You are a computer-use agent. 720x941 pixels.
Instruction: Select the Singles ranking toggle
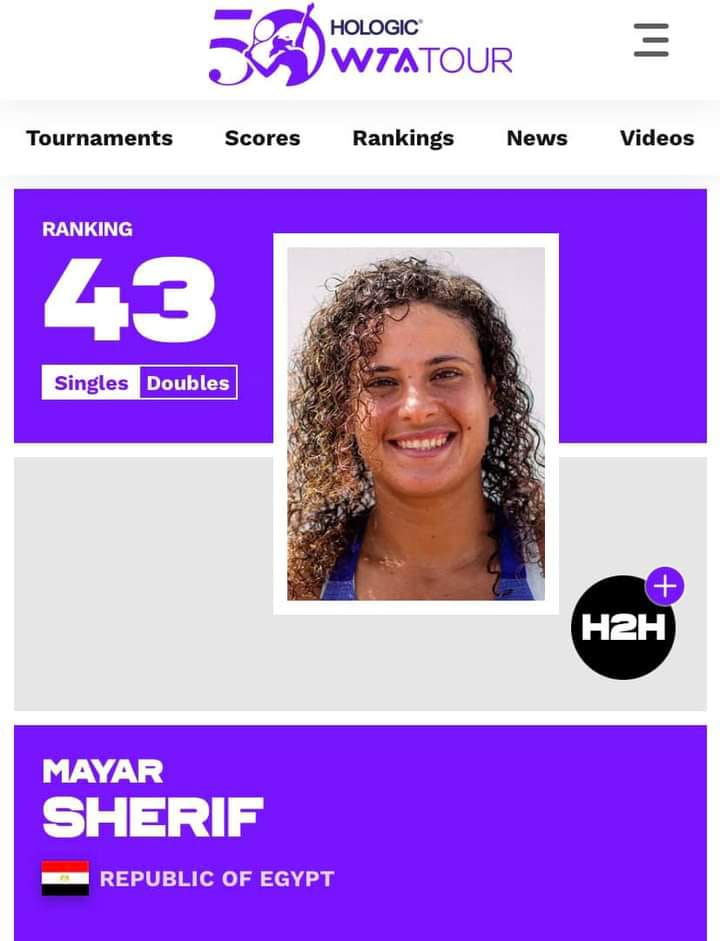pos(91,382)
